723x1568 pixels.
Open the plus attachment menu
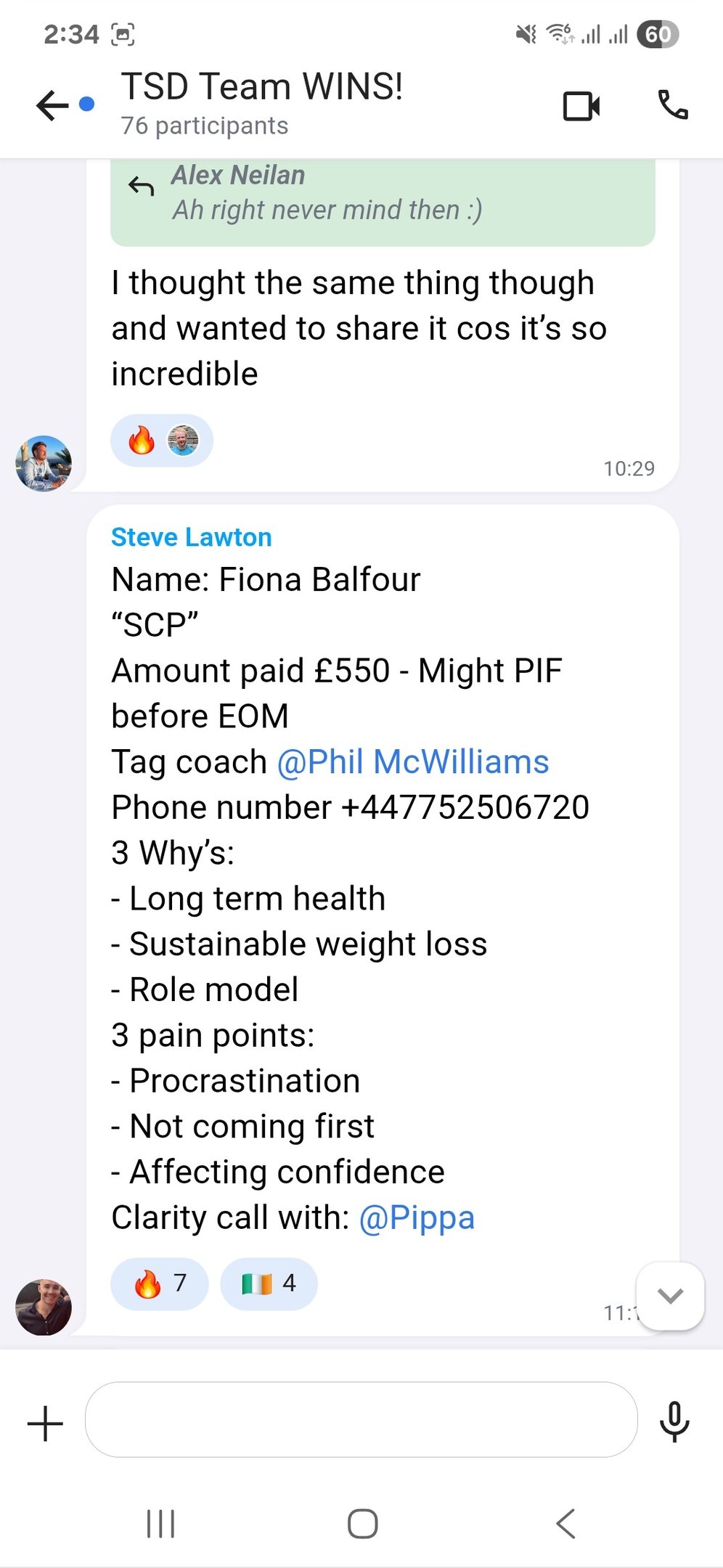[45, 1423]
